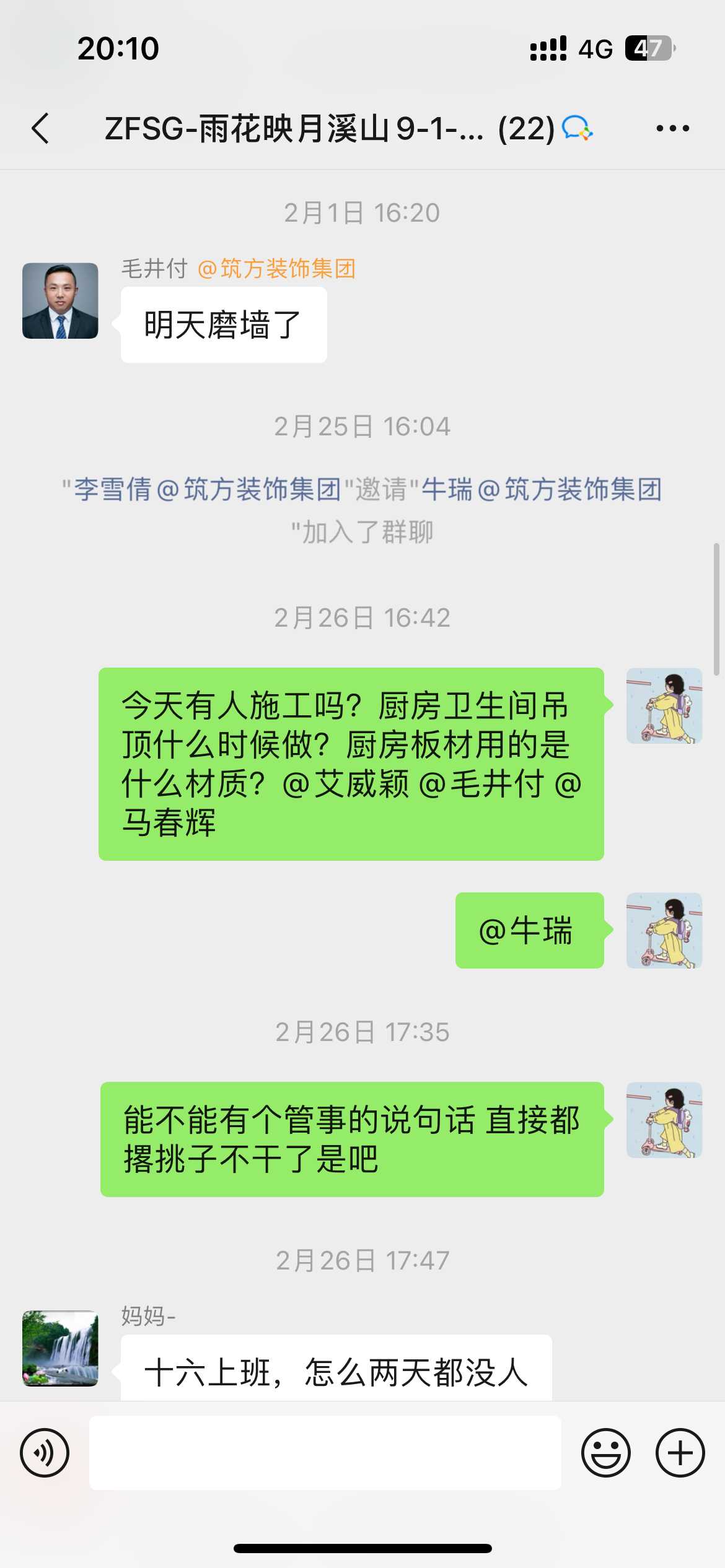
Task: Open the emoji sticker panel
Action: 605,1453
